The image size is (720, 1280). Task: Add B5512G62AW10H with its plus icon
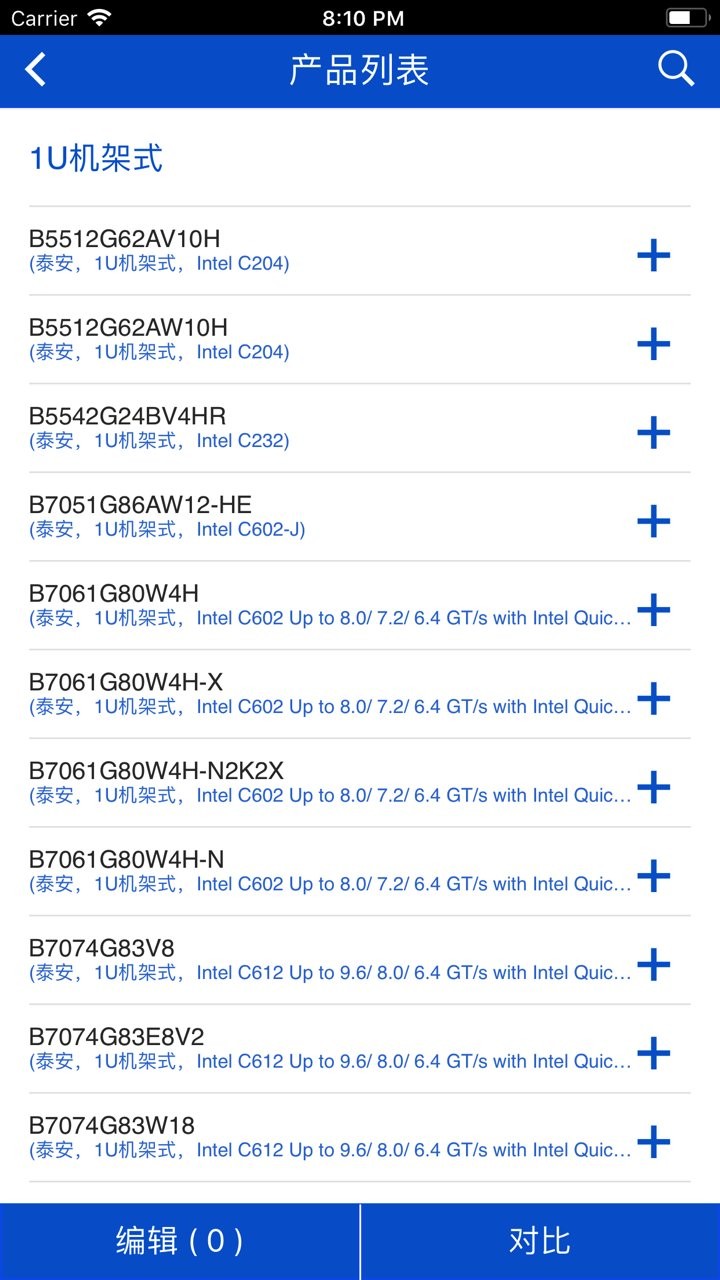click(653, 344)
